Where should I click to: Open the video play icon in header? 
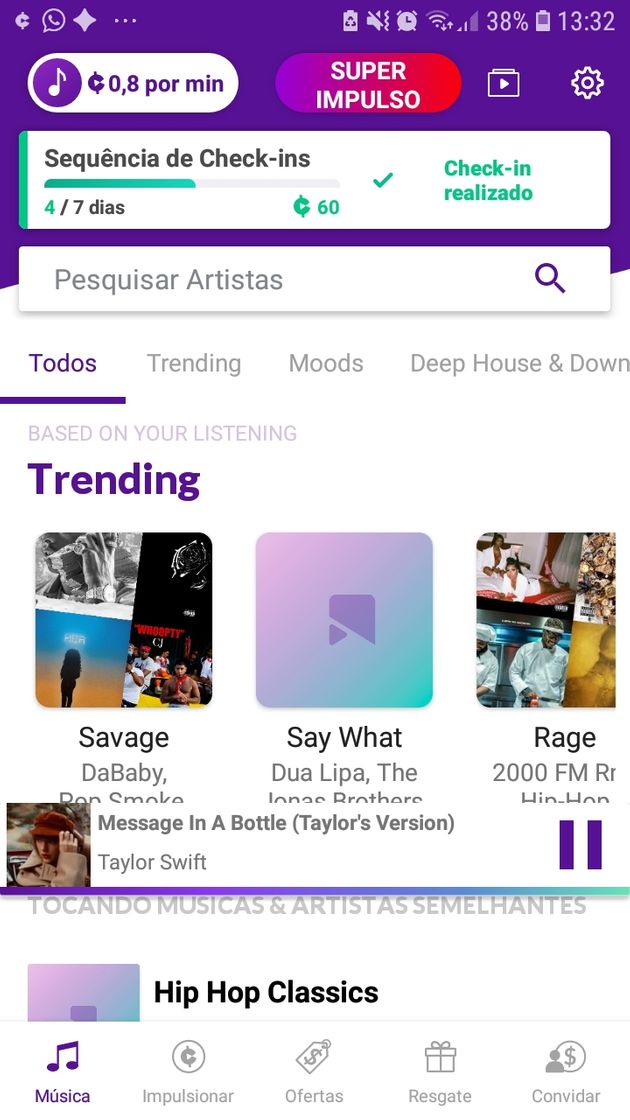tap(503, 83)
